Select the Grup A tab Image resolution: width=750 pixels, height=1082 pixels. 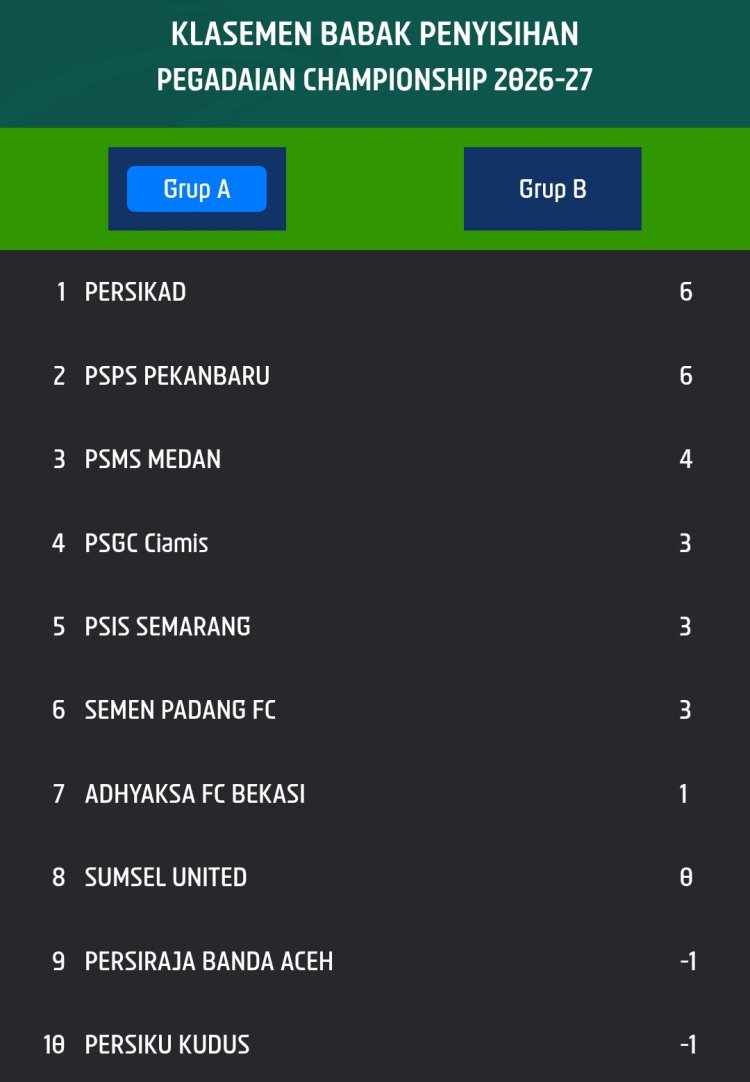197,188
